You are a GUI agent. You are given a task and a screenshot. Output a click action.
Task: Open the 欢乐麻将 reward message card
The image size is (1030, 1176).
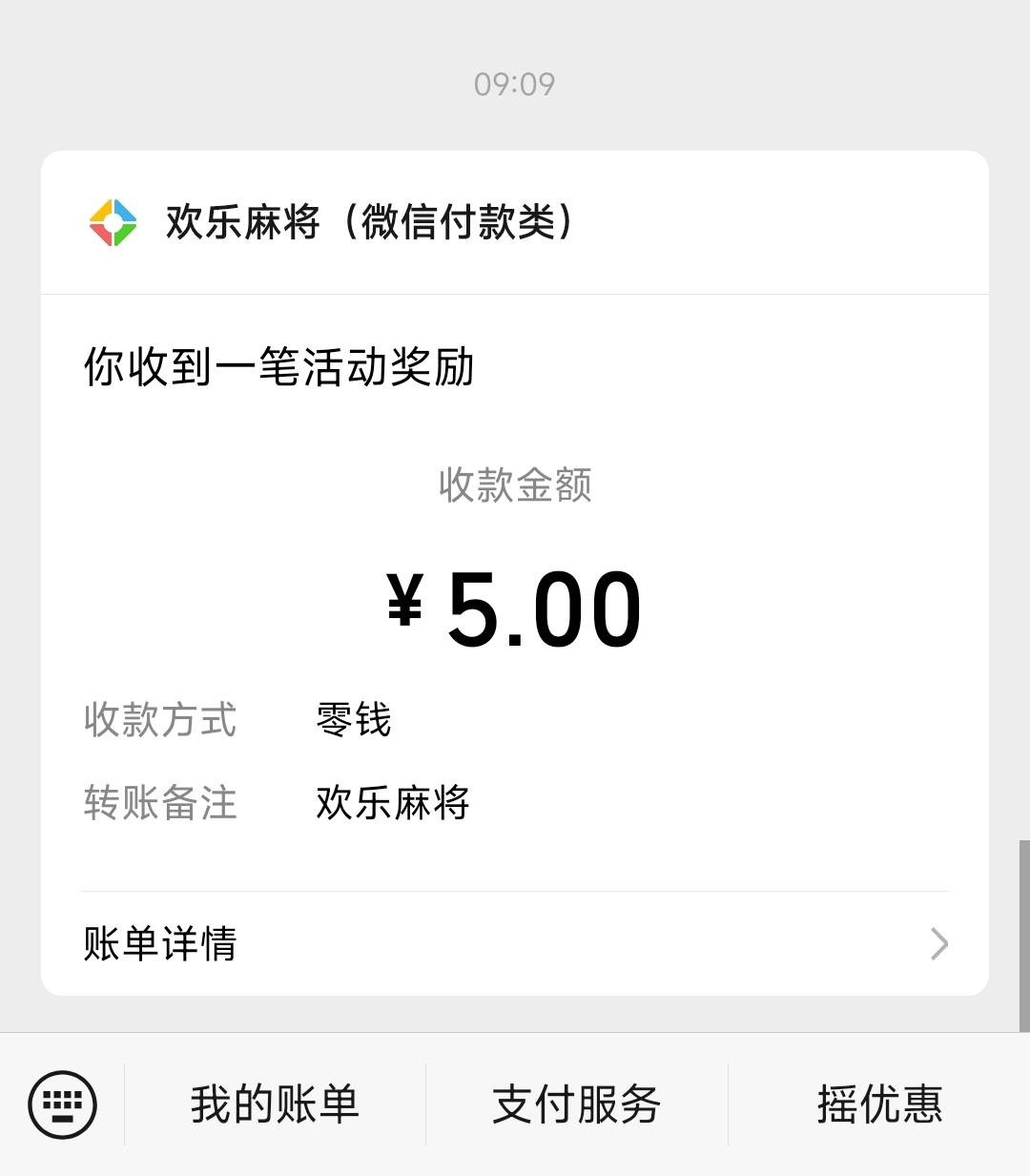click(515, 572)
